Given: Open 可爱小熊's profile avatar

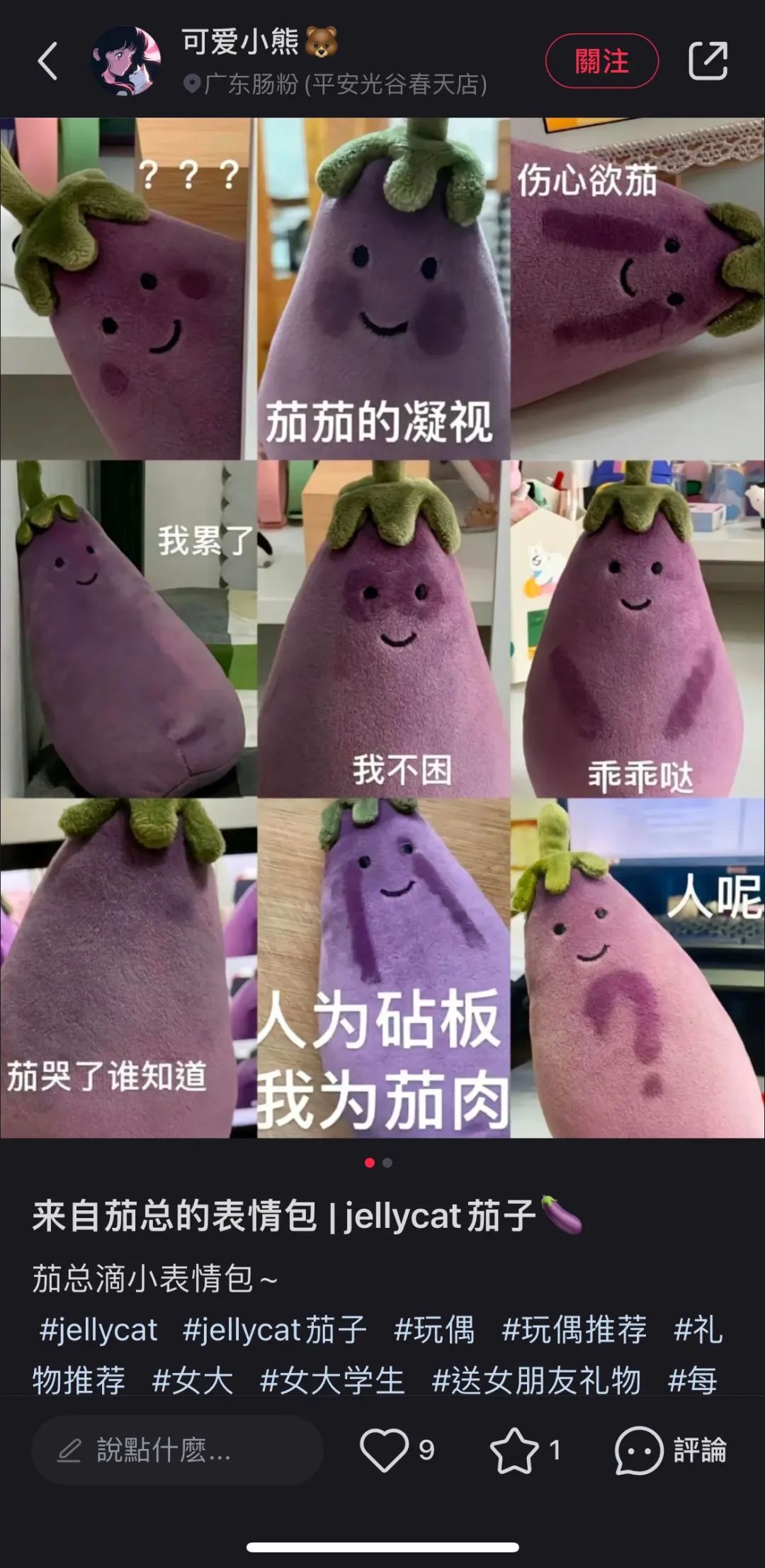Looking at the screenshot, I should coord(126,61).
